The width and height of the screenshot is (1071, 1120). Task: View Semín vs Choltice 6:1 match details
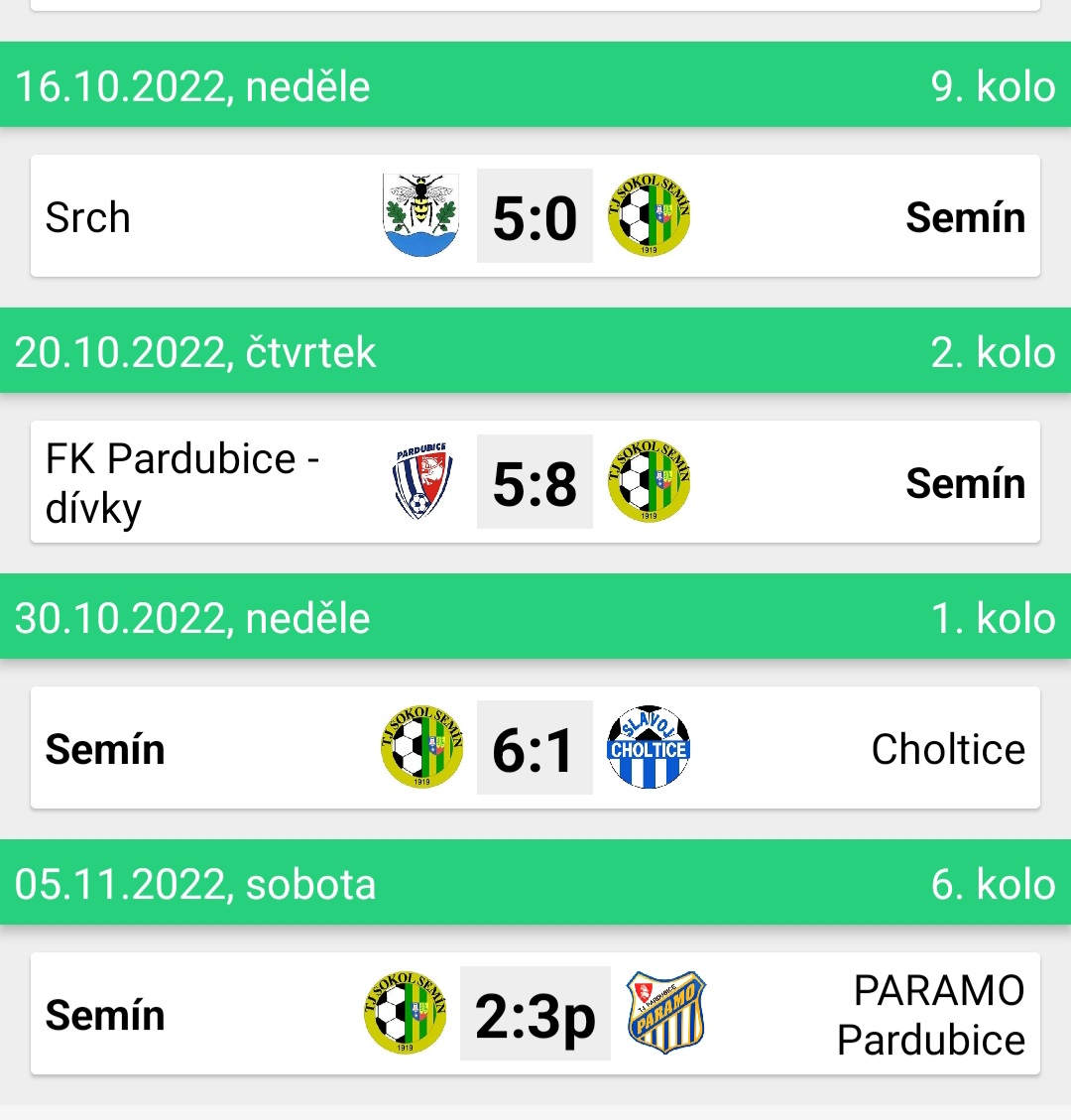click(535, 748)
